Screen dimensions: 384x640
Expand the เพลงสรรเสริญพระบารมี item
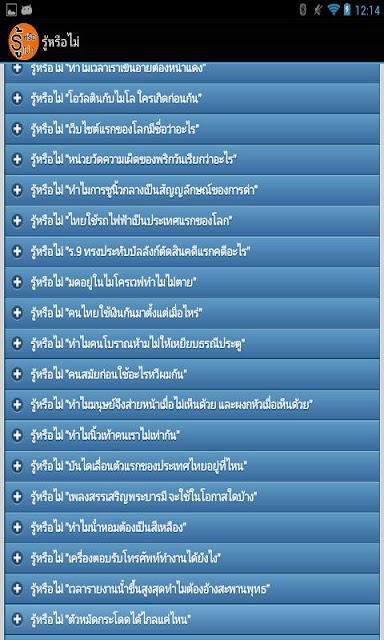click(192, 497)
